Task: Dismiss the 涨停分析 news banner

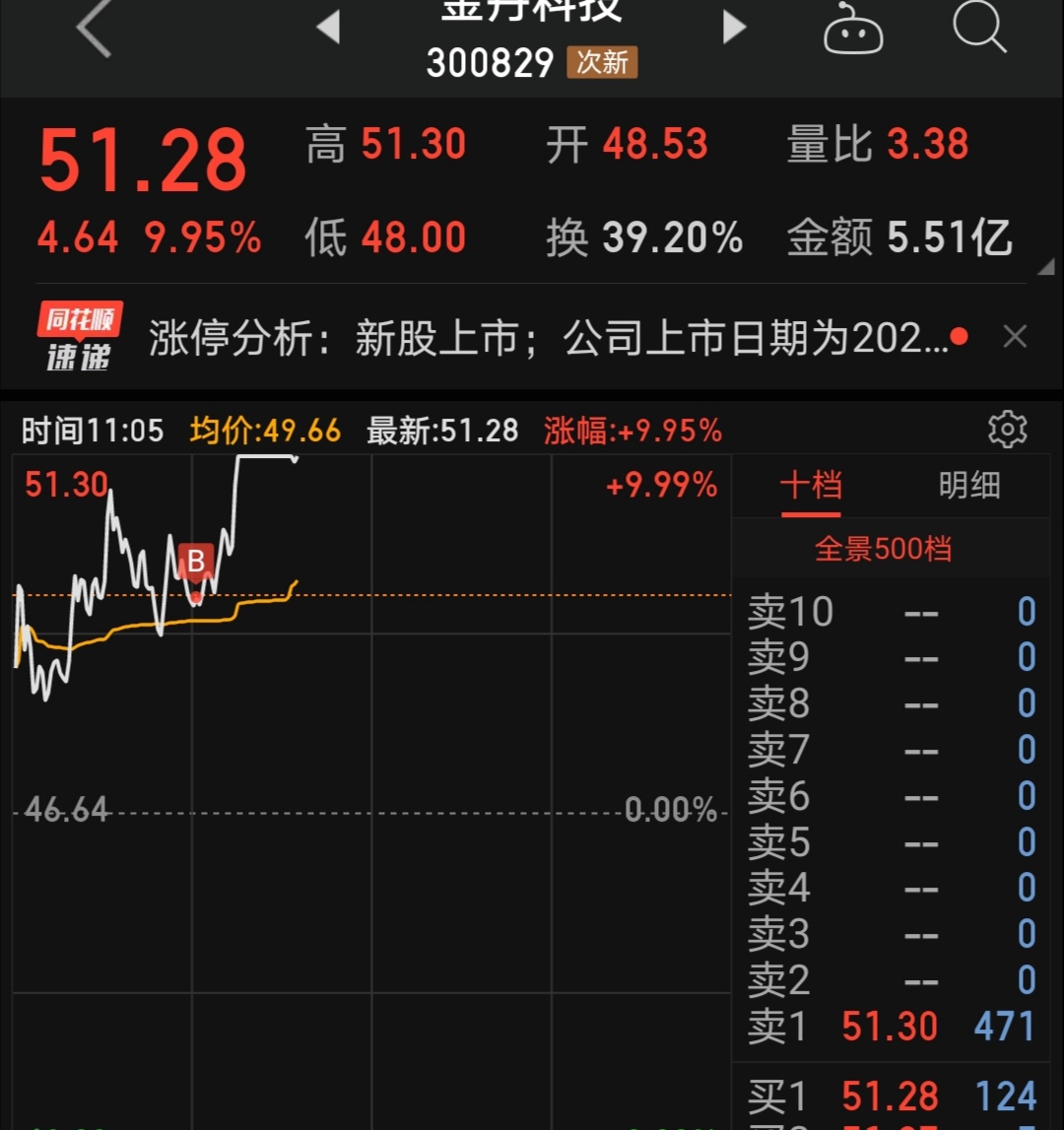Action: (x=1015, y=336)
